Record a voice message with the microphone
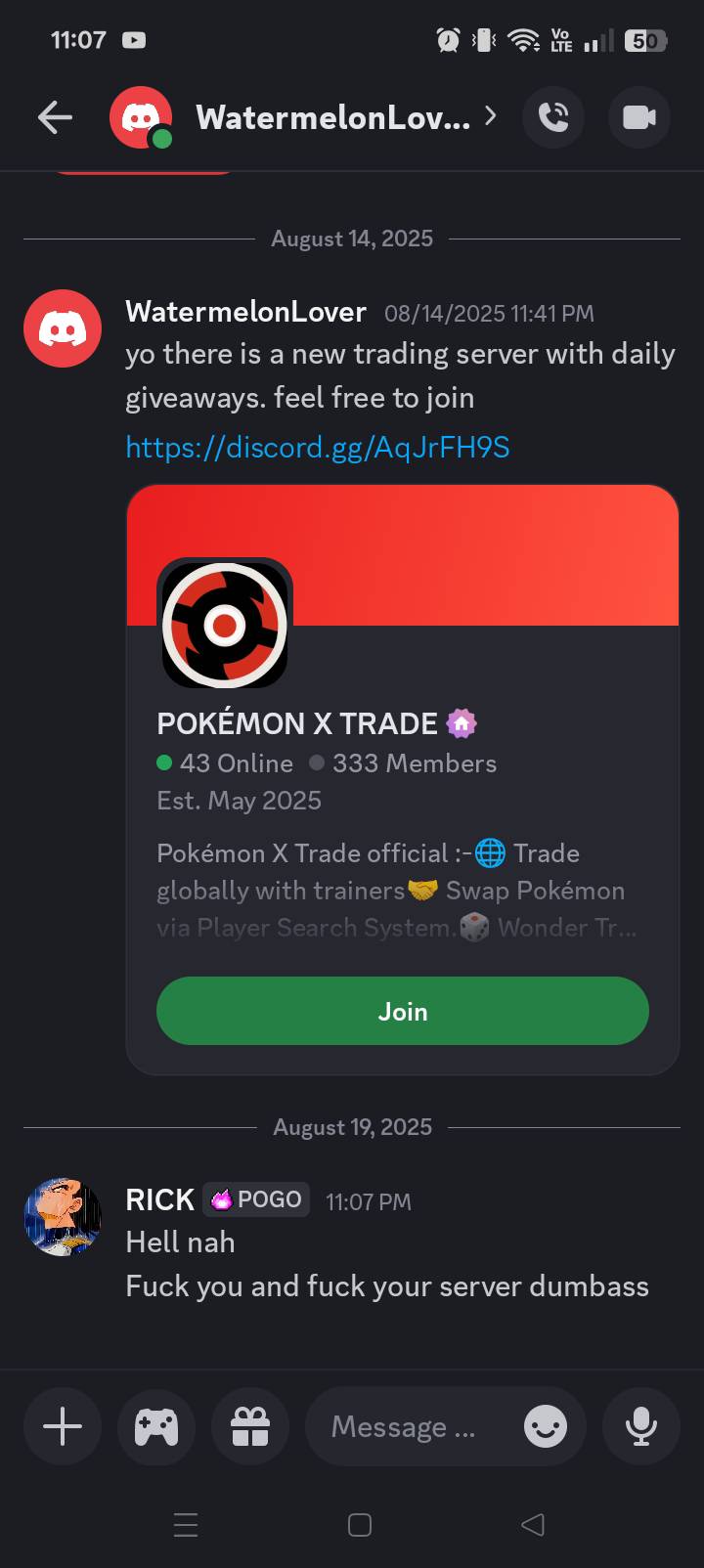 pos(641,1426)
